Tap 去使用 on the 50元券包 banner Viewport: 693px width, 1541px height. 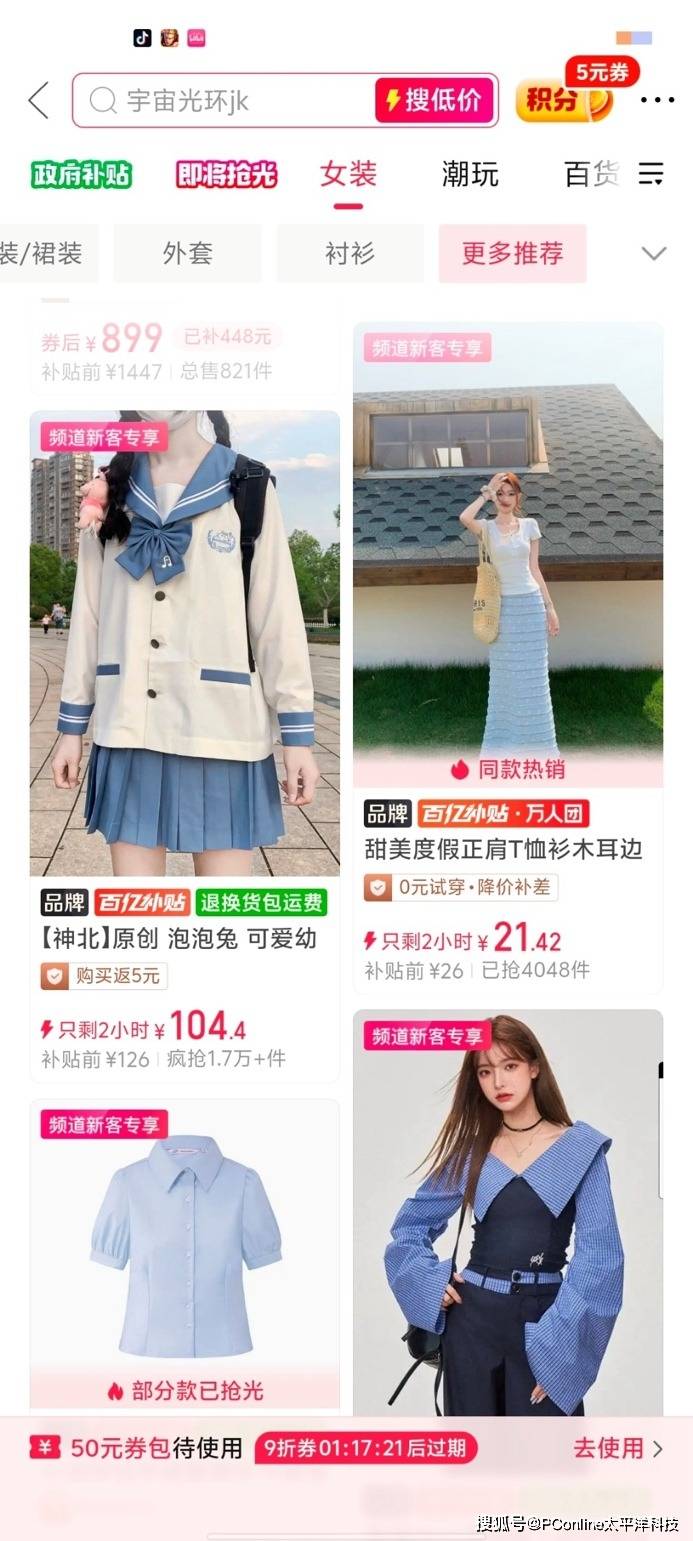(617, 1448)
